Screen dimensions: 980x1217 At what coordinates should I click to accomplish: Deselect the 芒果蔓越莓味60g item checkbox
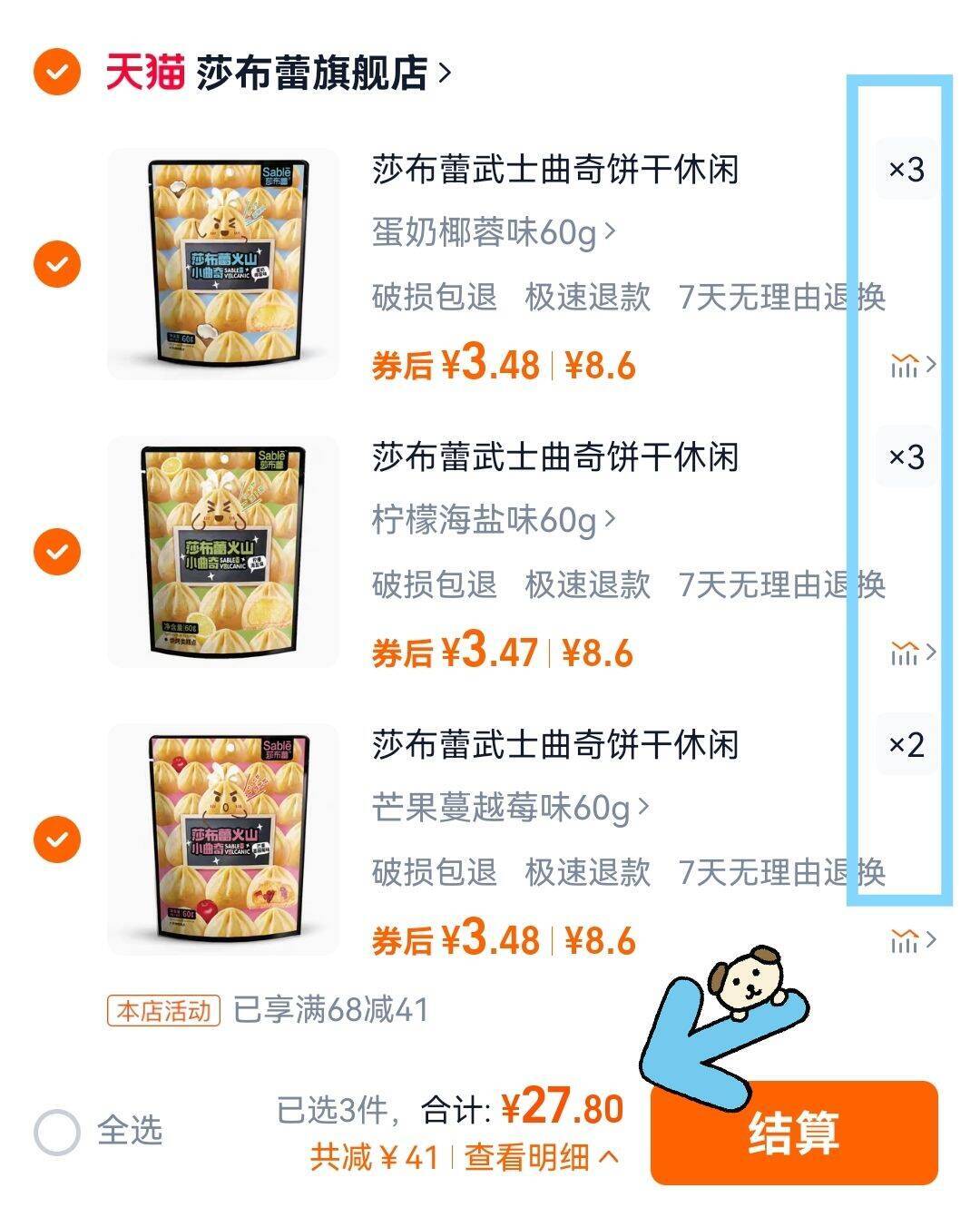(x=57, y=839)
